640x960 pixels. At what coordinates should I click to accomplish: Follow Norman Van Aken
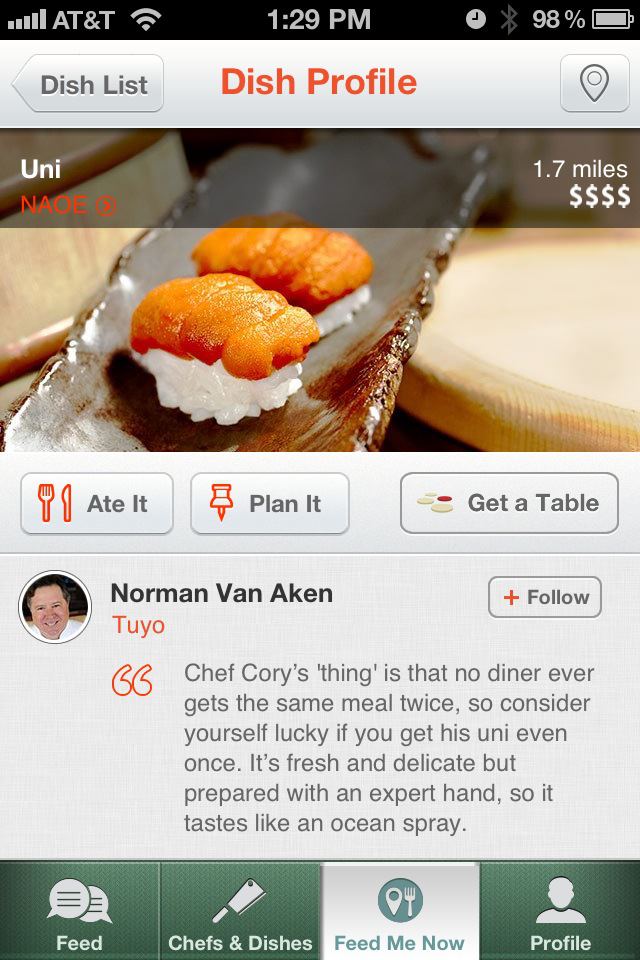545,597
